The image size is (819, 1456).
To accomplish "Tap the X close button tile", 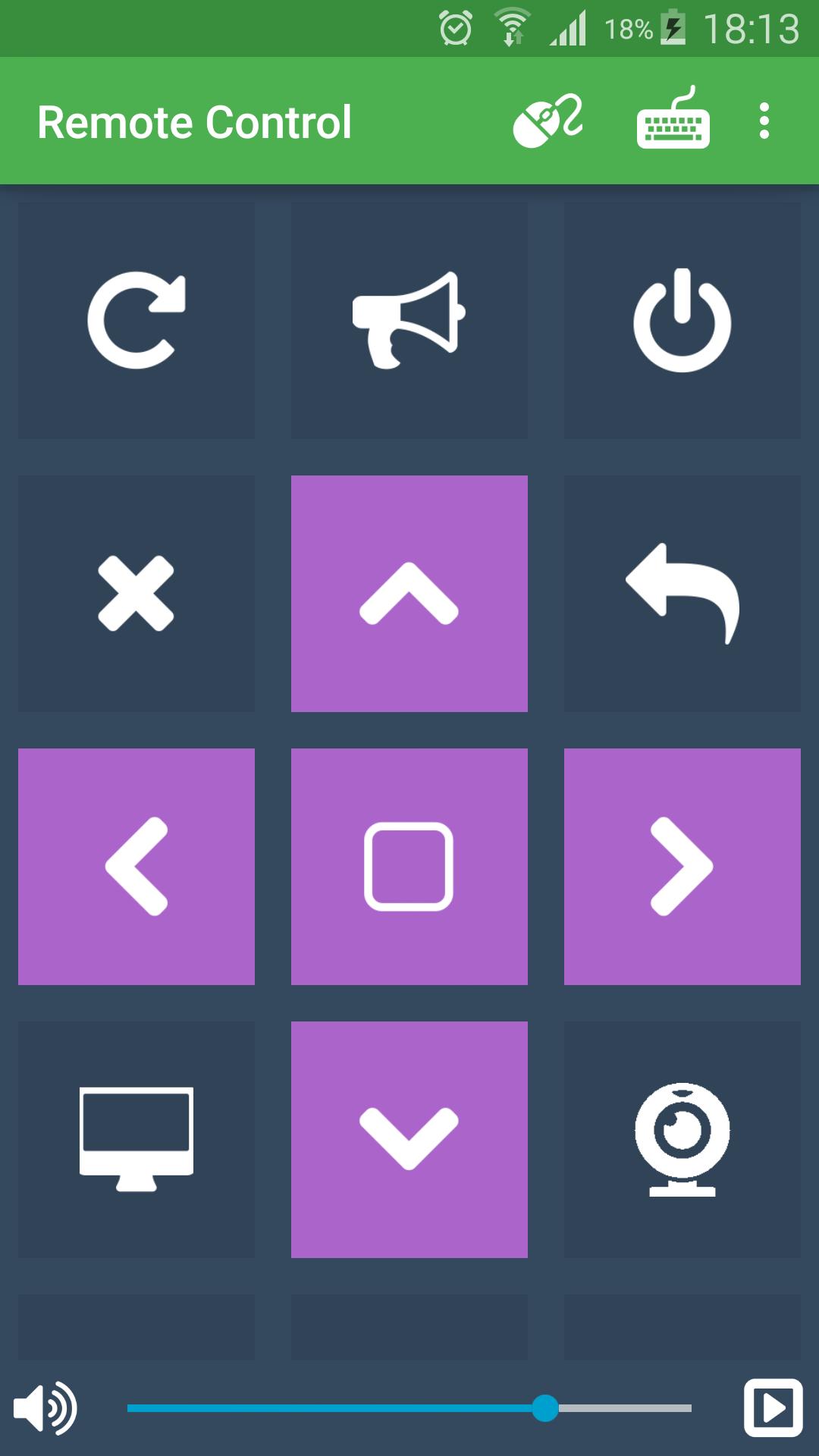I will click(x=136, y=594).
